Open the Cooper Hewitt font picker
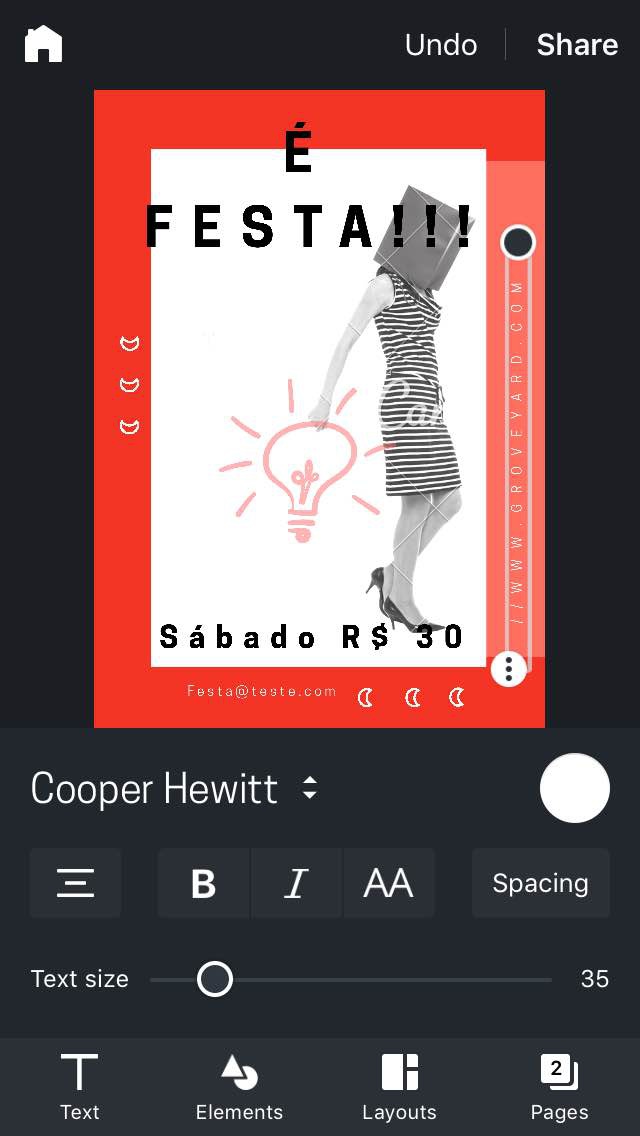 175,789
